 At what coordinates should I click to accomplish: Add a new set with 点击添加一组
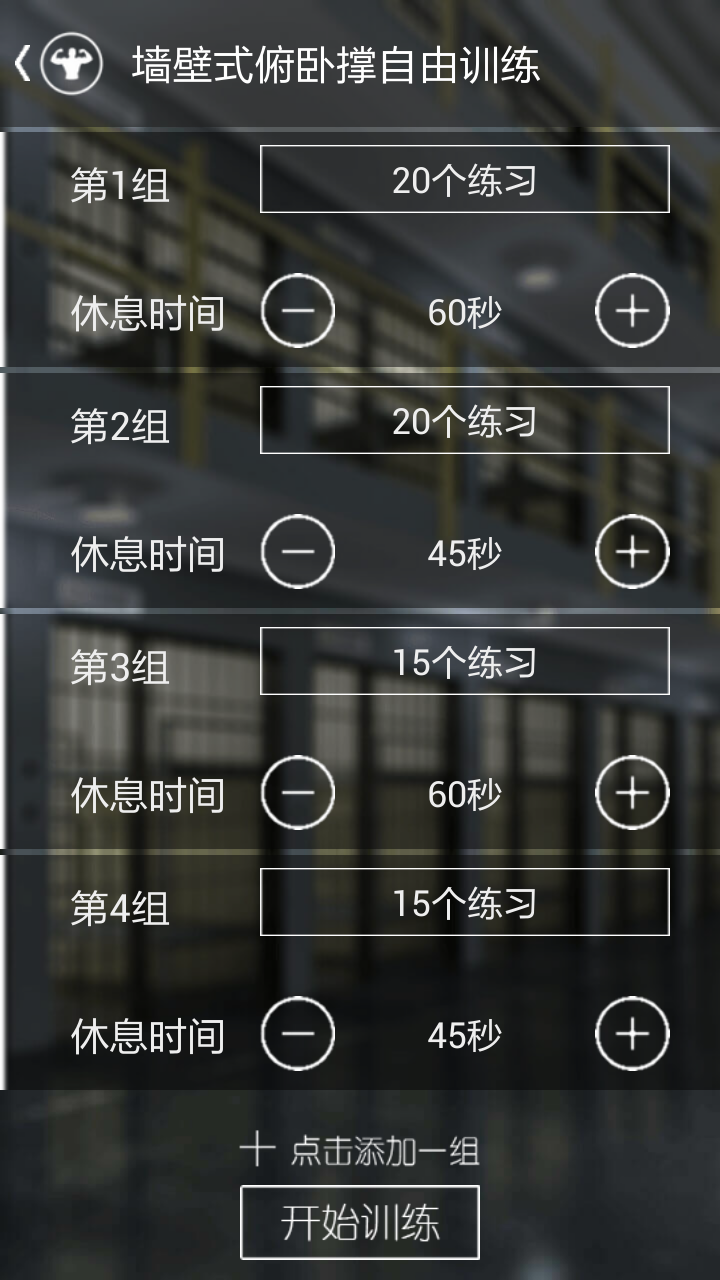point(360,1150)
